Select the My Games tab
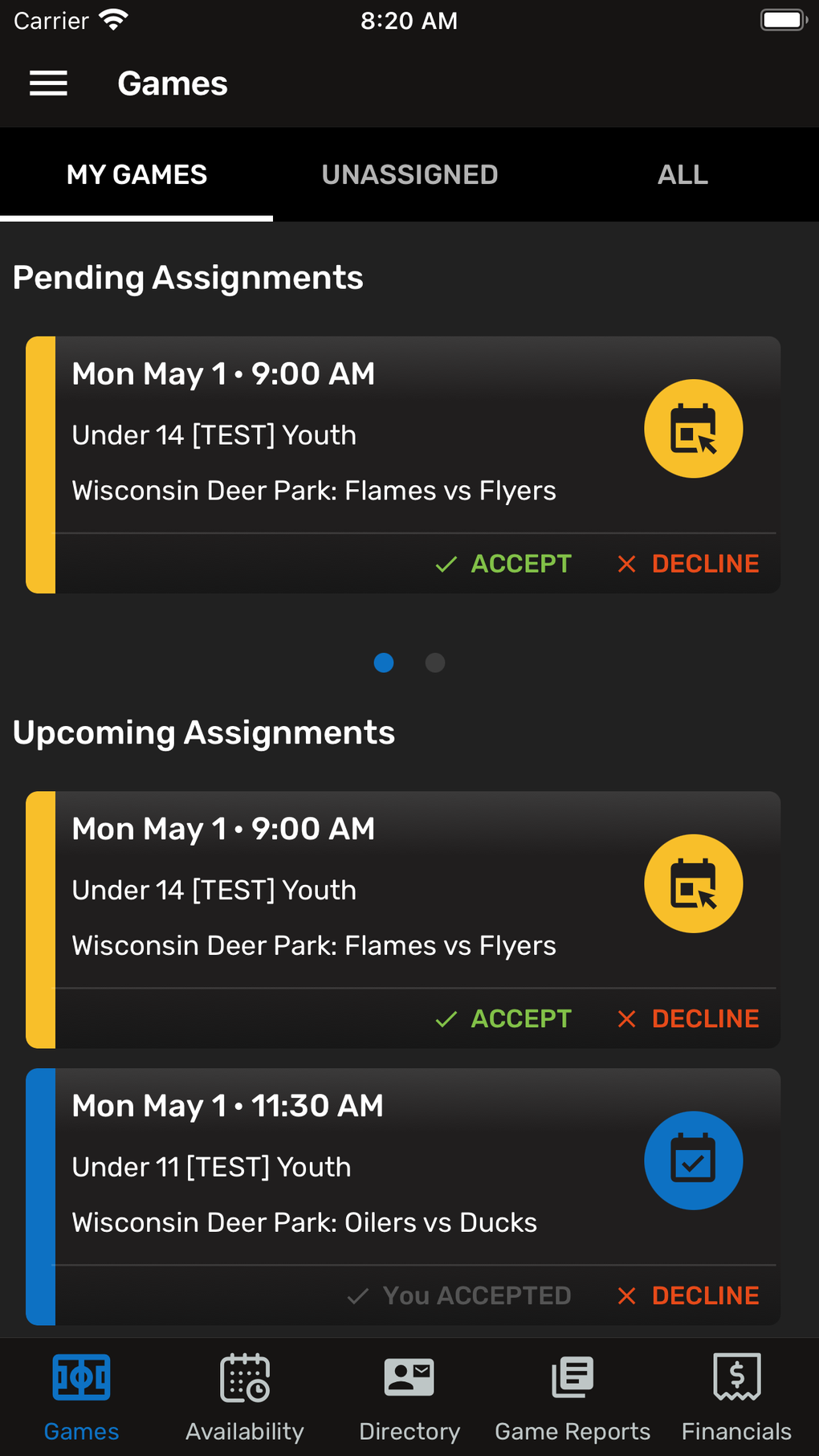 coord(136,174)
